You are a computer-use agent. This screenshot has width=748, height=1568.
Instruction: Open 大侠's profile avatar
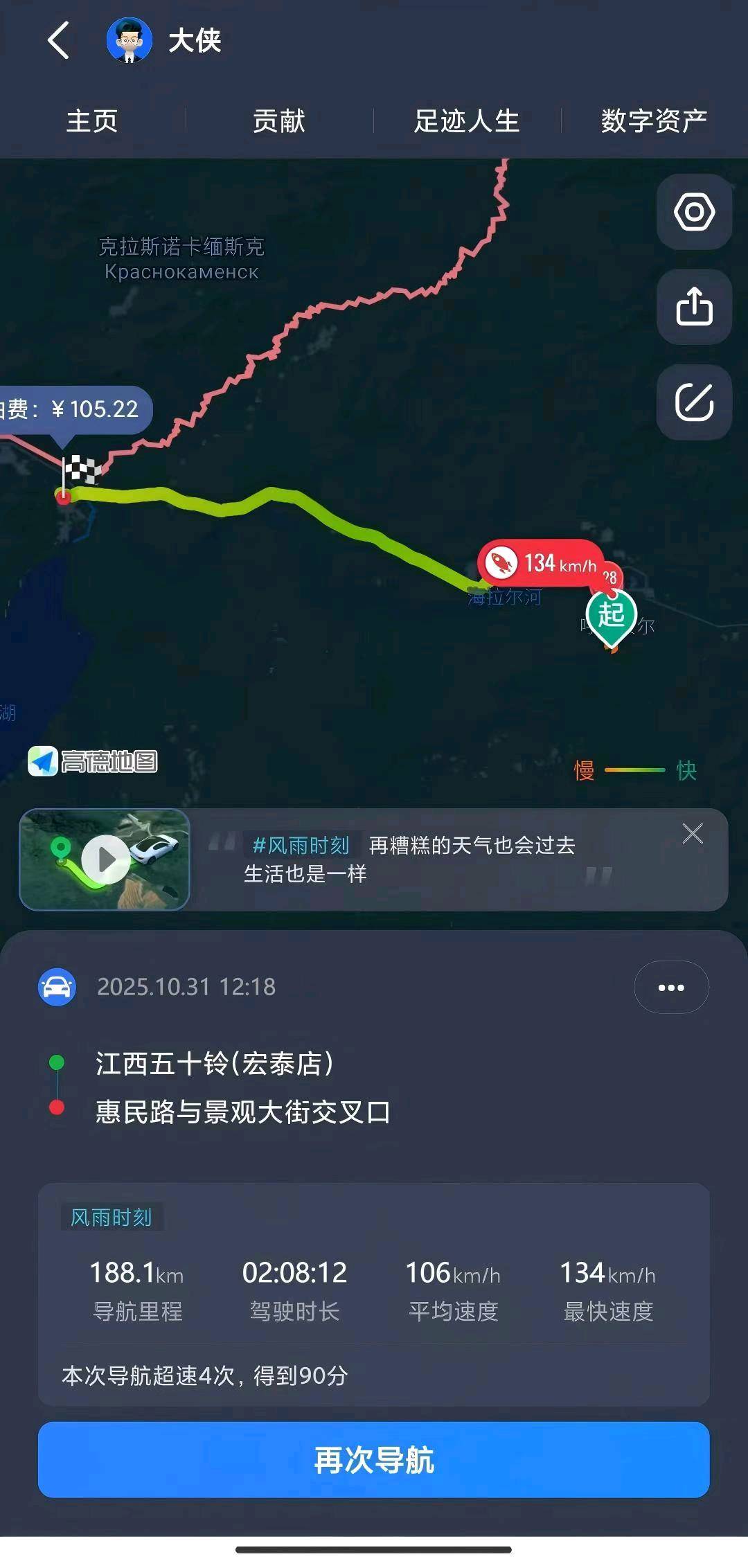(x=129, y=40)
